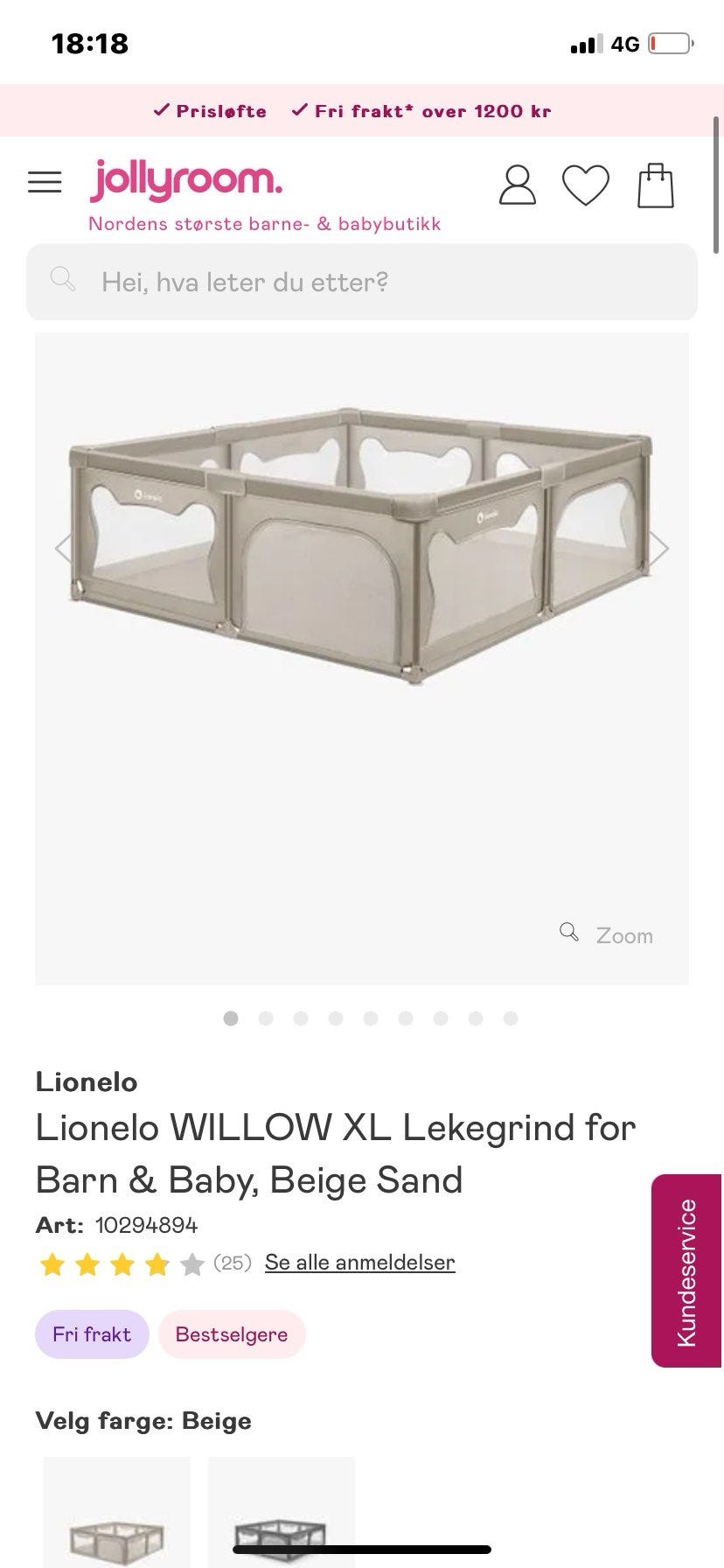Tap the search field "Hei, hva leter du etter?"

(362, 282)
